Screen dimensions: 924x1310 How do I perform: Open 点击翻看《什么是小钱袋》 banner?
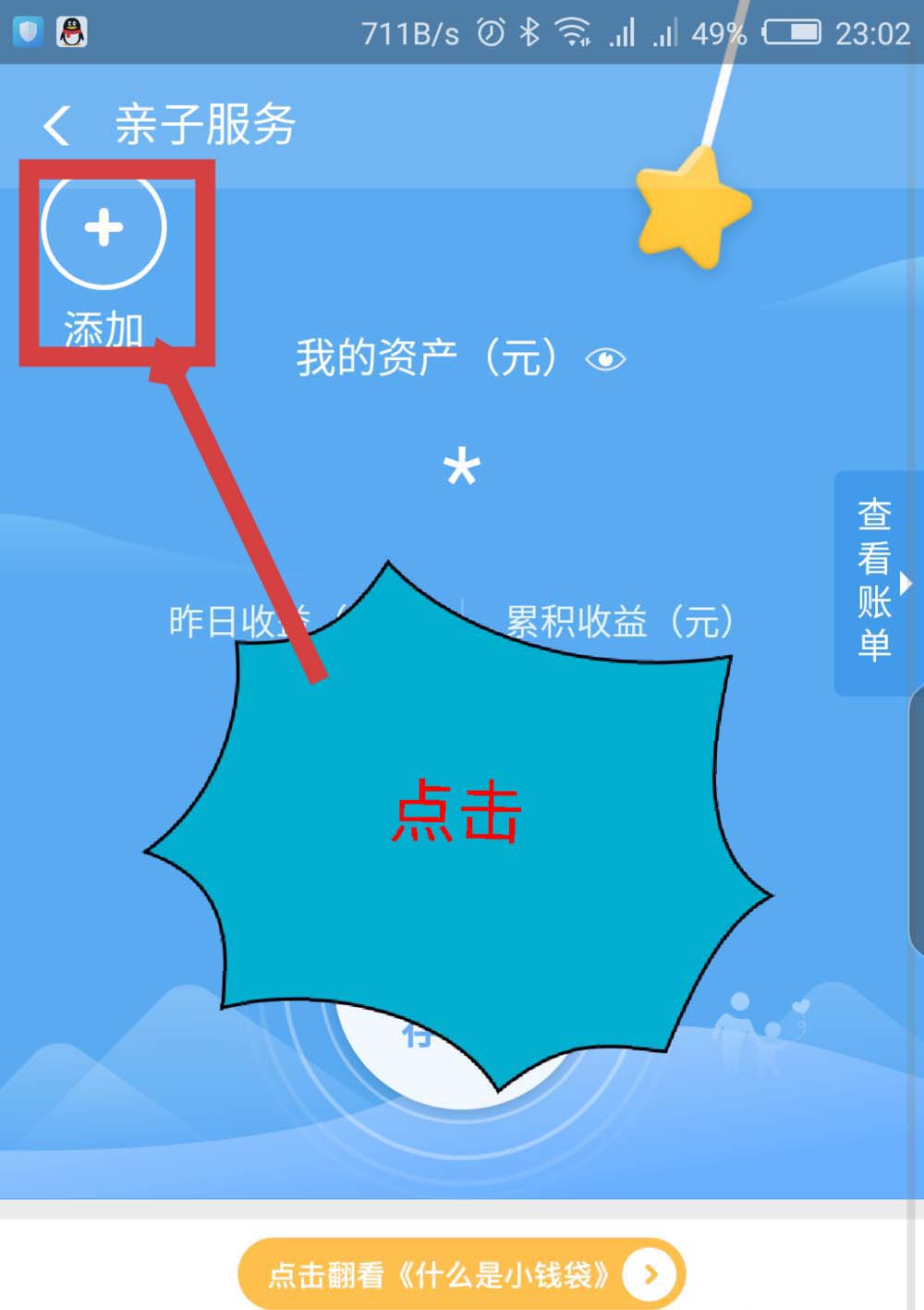coord(462,1274)
